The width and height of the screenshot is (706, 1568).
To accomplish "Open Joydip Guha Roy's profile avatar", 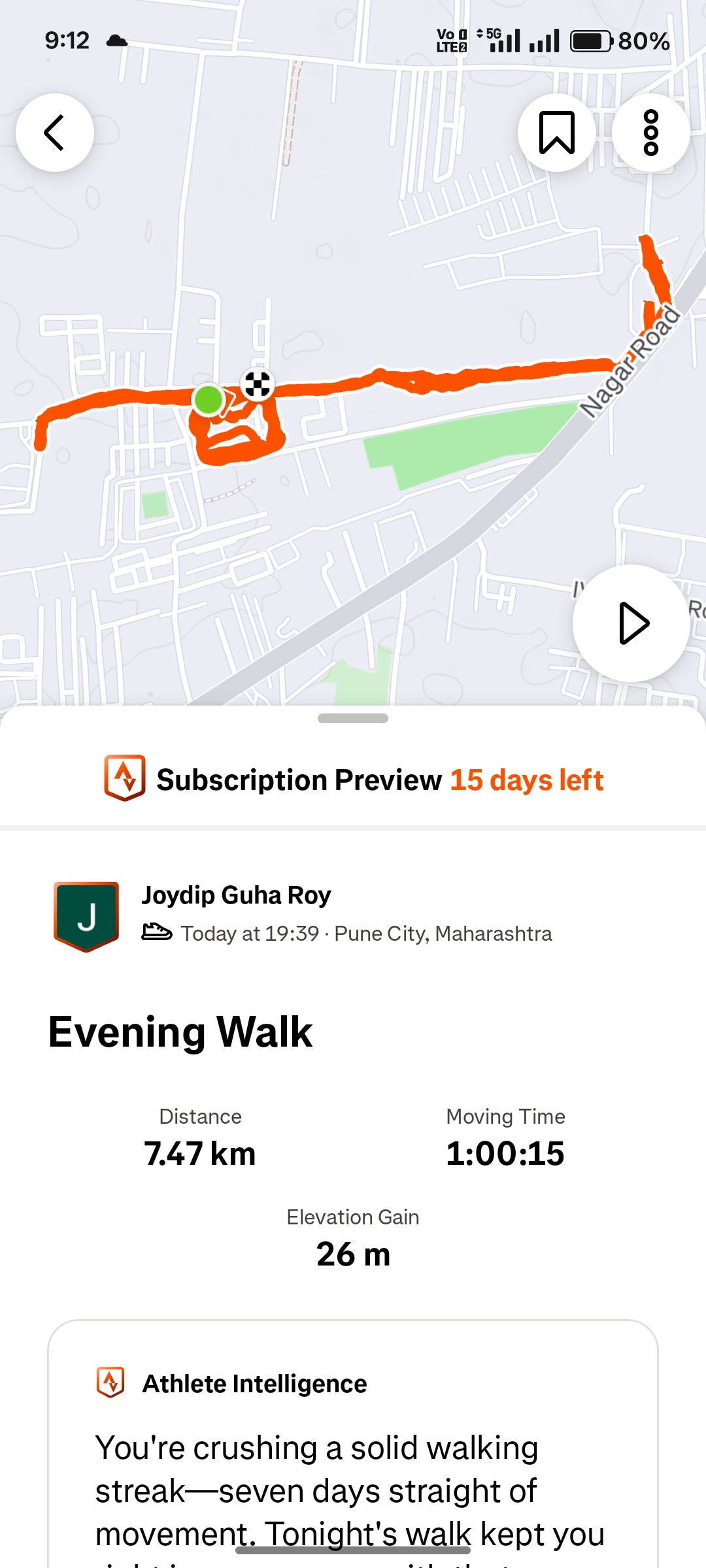I will click(x=86, y=916).
